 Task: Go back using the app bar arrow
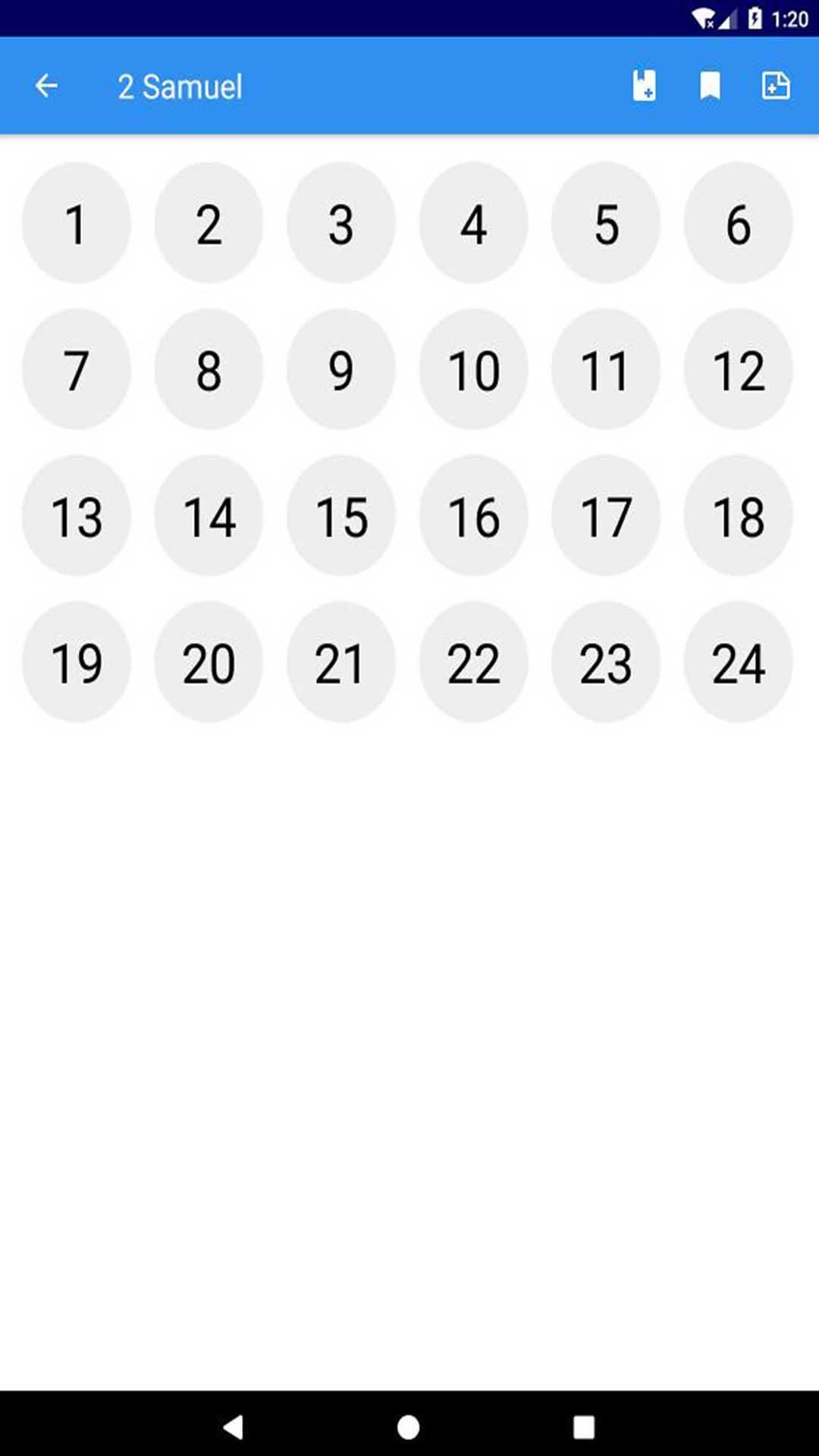point(46,86)
